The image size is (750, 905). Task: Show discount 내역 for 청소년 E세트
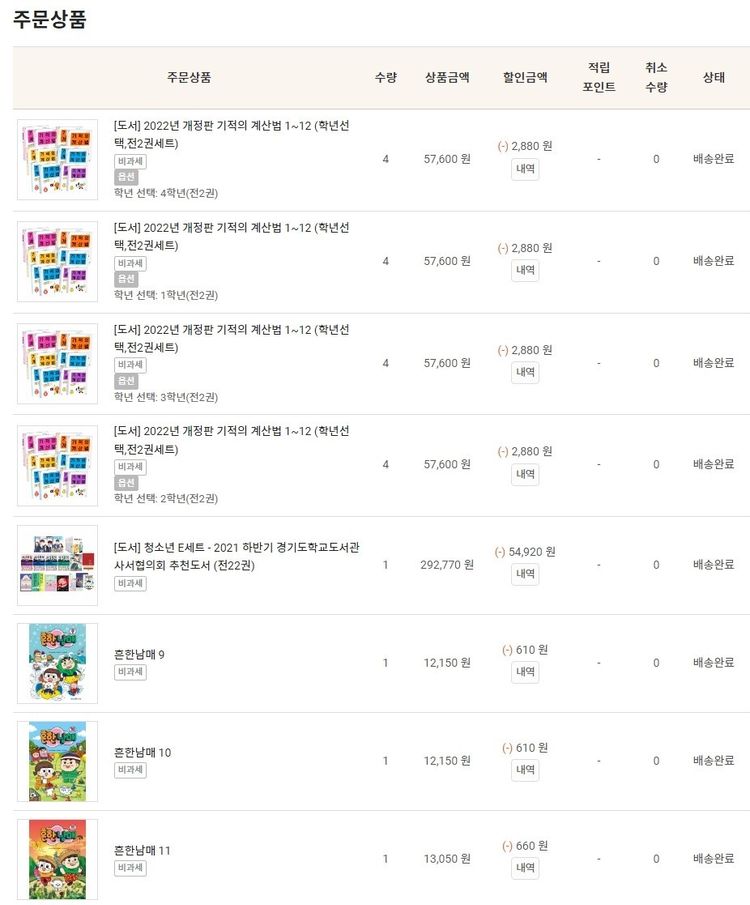525,574
